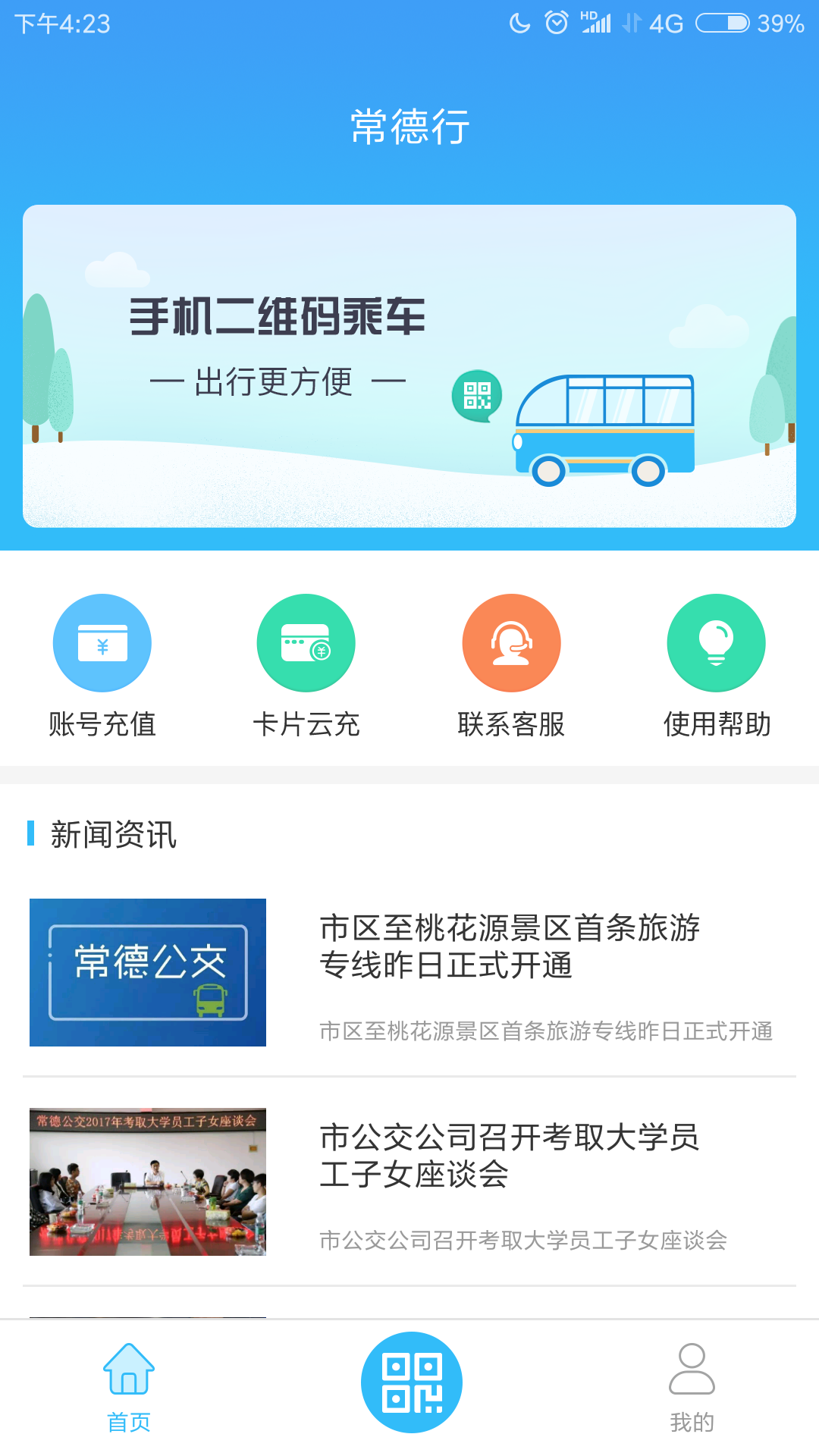The image size is (819, 1456).
Task: Open the 使用帮助 lightbulb help icon
Action: pos(716,642)
